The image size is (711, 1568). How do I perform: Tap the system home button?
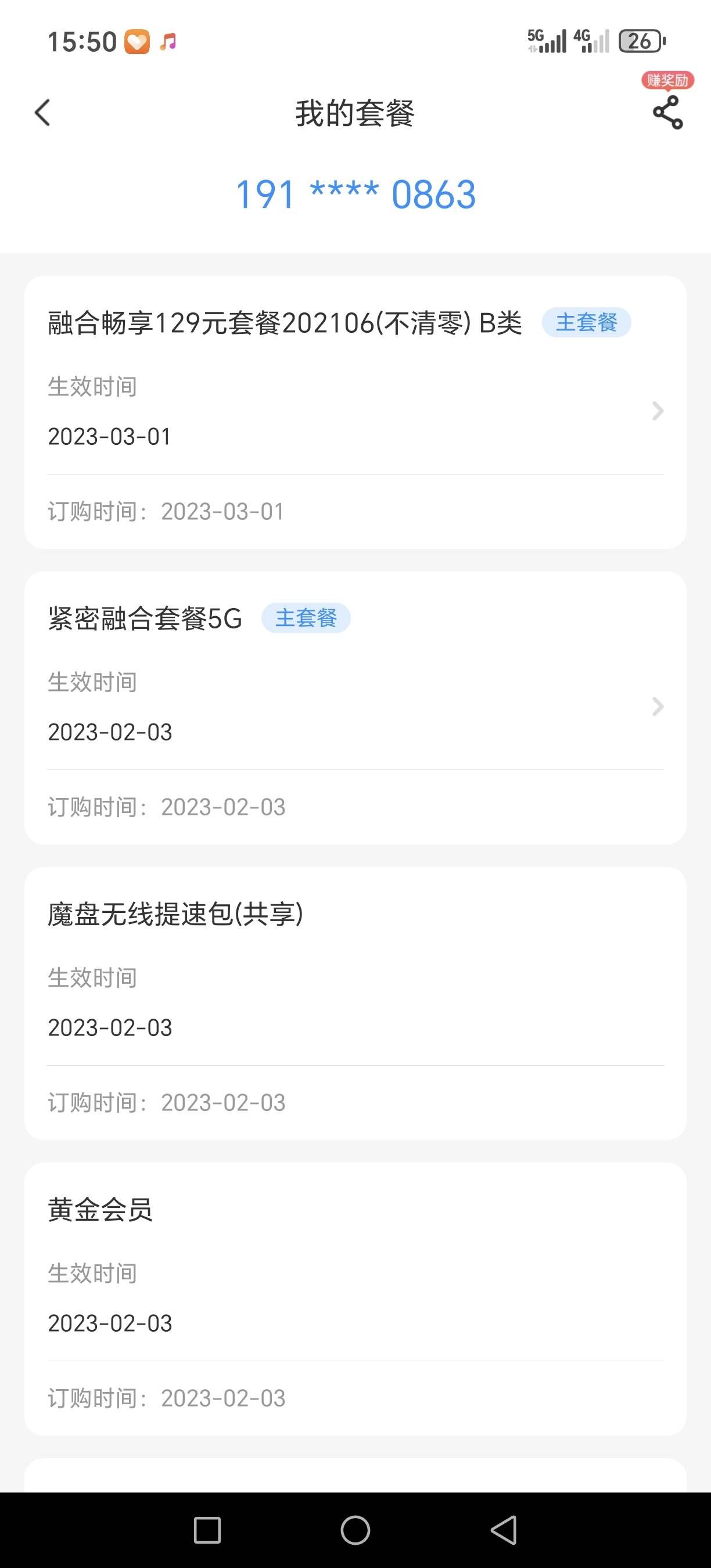coord(355,1530)
